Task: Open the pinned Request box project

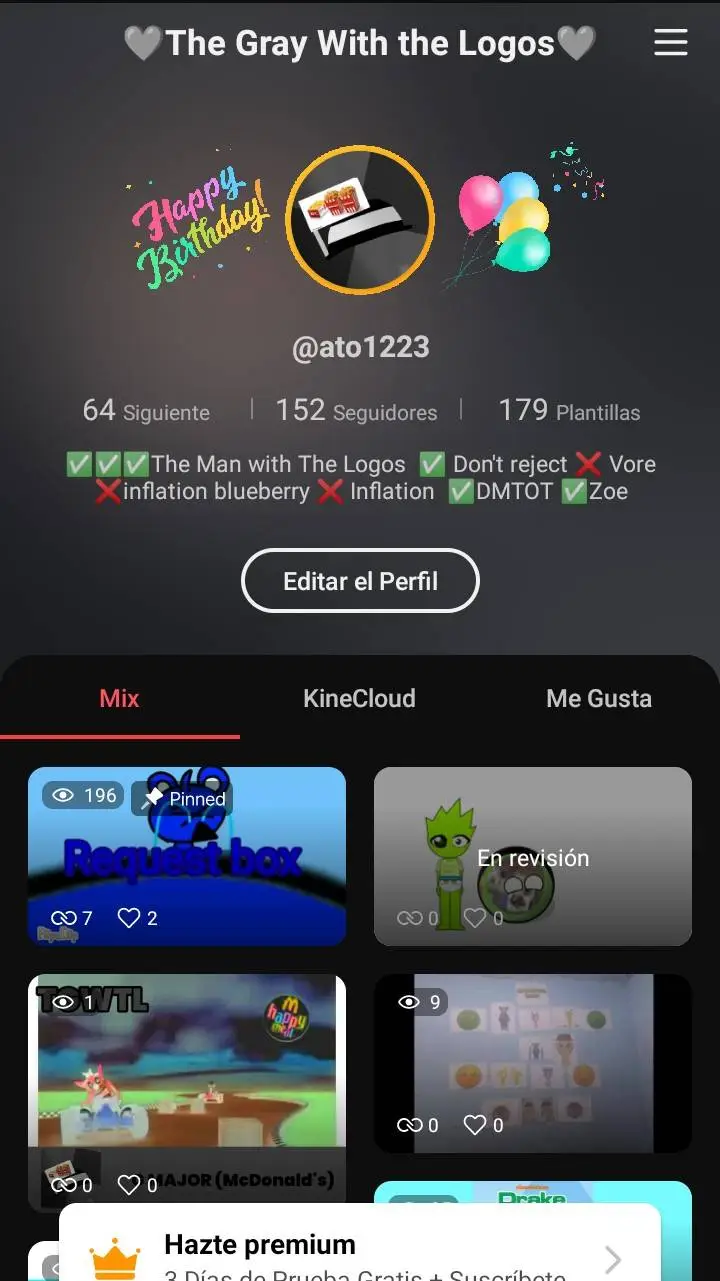Action: (x=186, y=856)
